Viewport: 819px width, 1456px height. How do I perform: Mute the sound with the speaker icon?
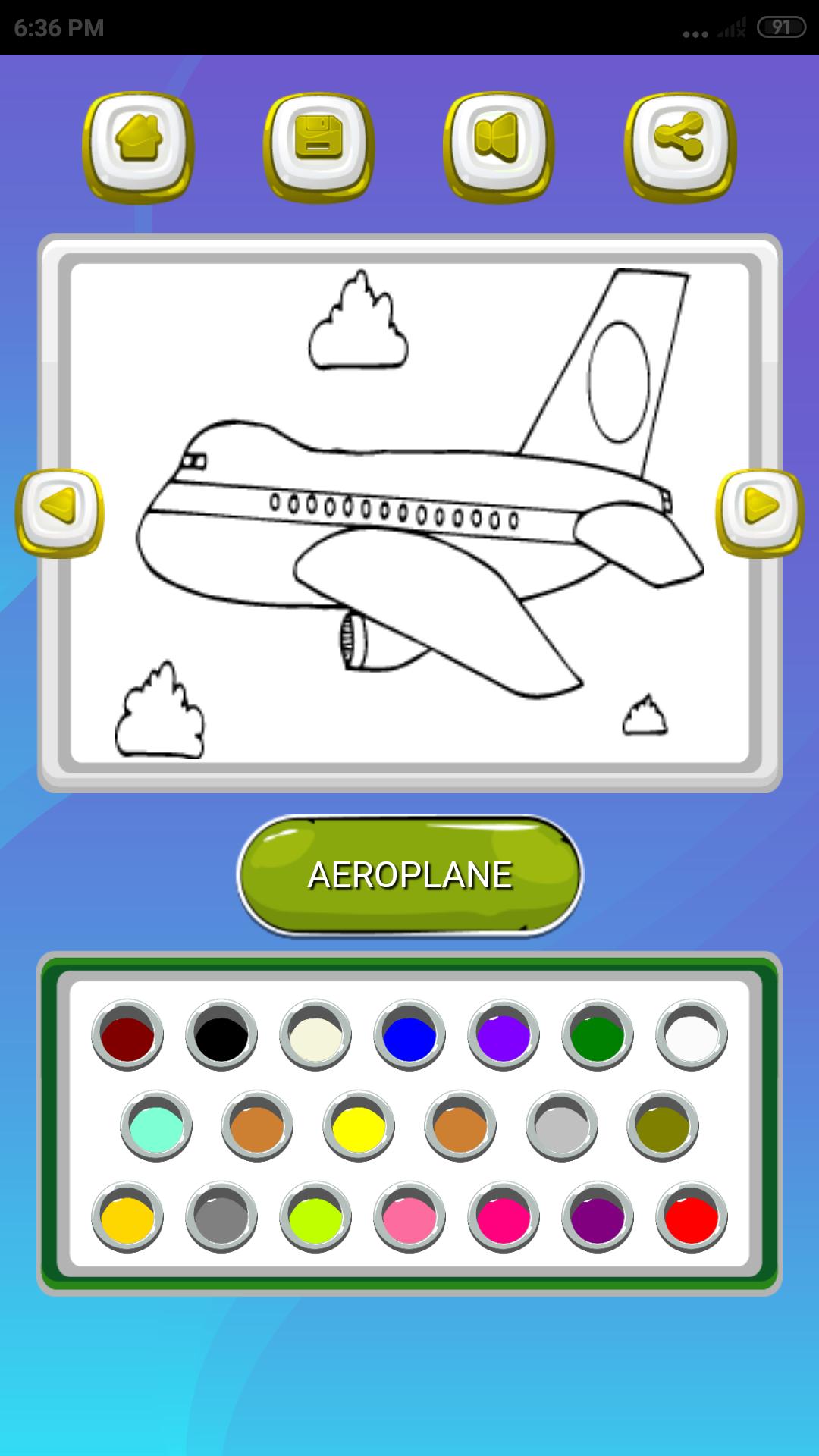(x=499, y=147)
